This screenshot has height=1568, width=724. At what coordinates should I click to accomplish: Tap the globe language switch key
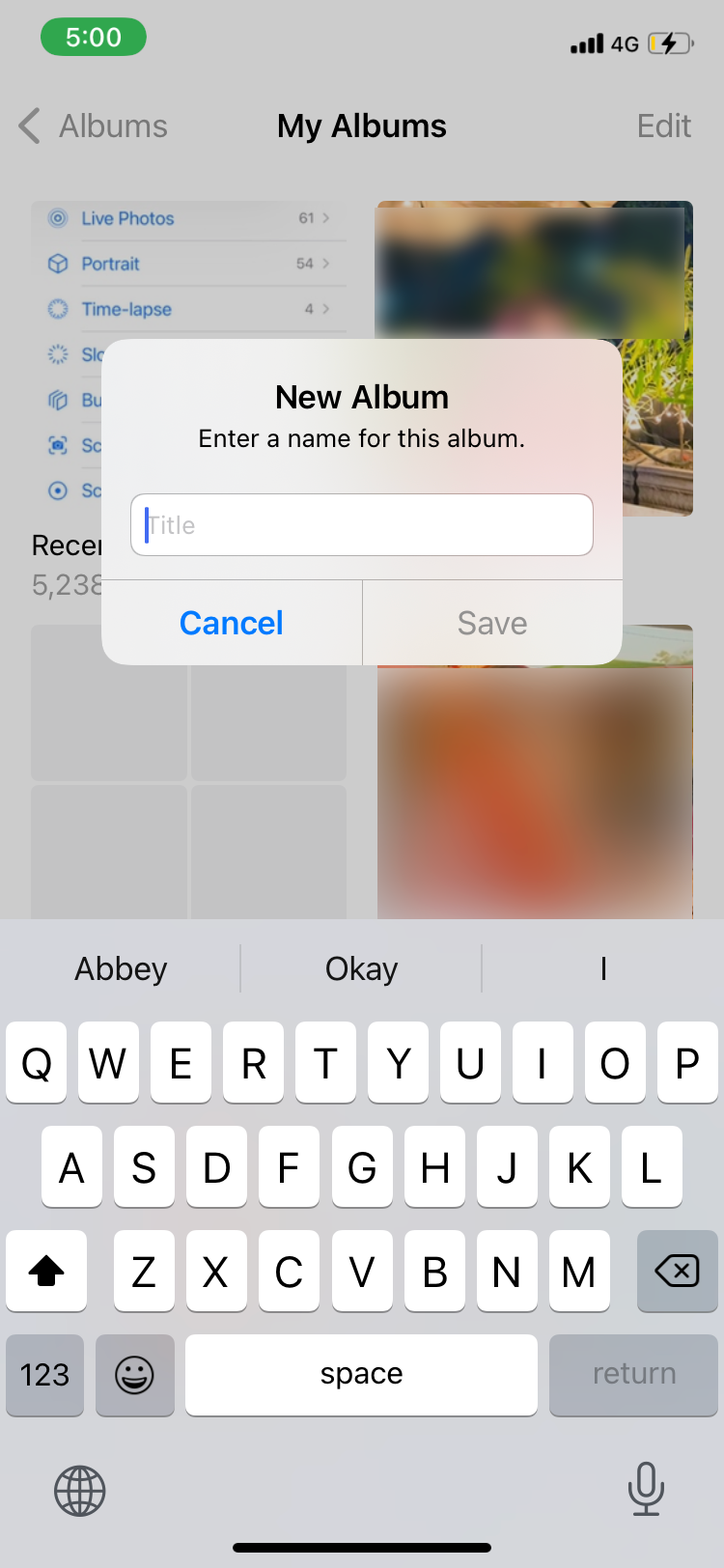(79, 1490)
